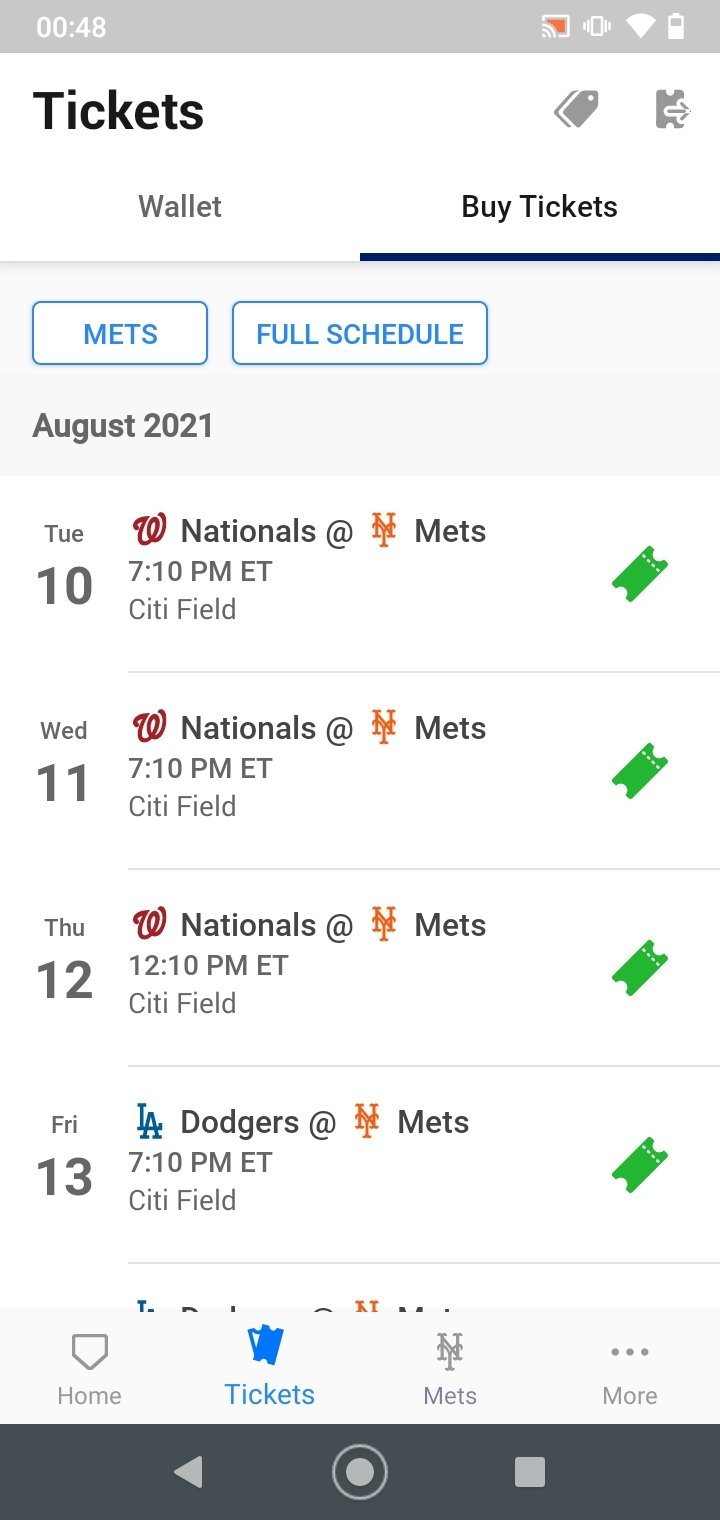Tap the ticket forward icon in header

[673, 109]
